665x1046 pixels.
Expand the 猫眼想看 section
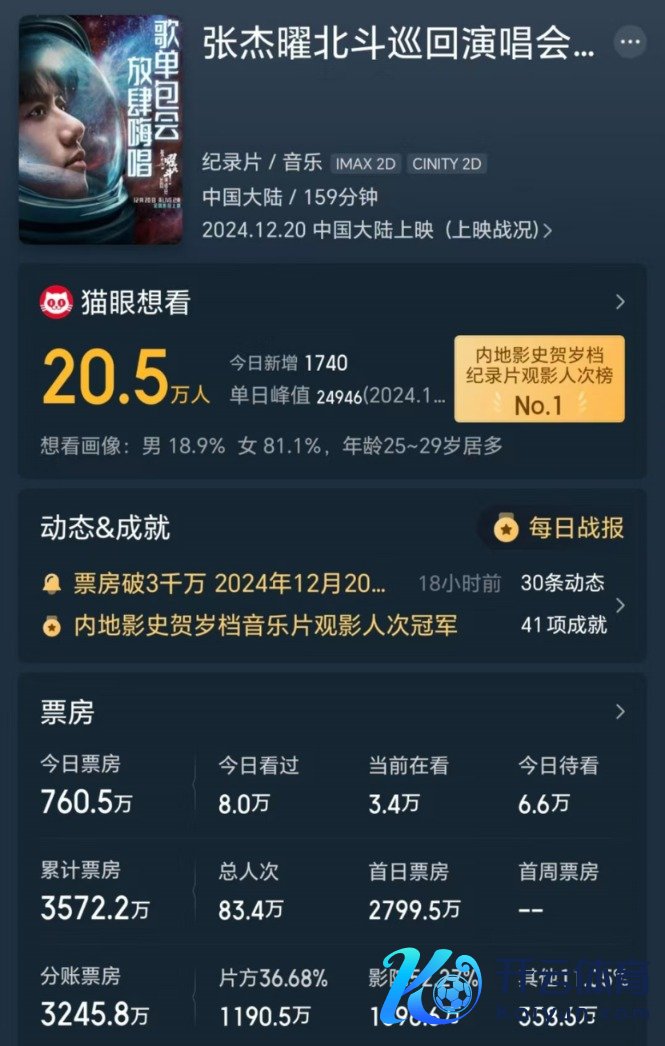[620, 302]
